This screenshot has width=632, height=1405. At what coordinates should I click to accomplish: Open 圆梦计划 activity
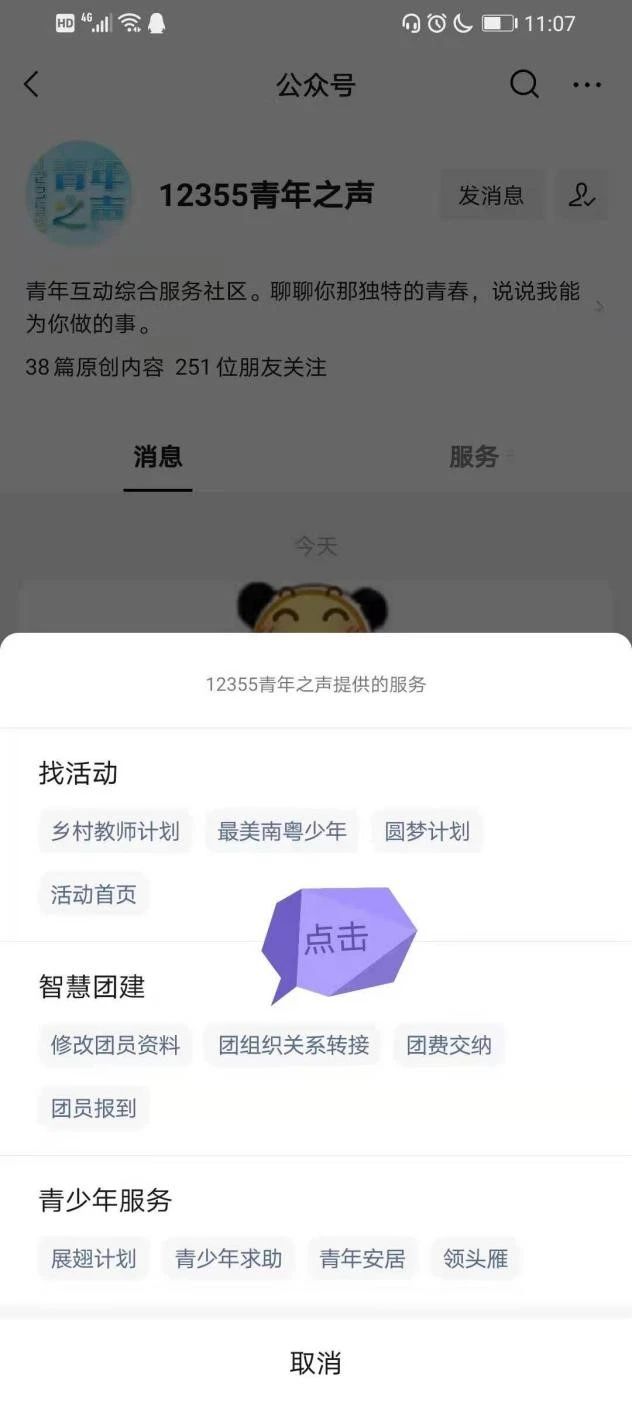click(427, 831)
